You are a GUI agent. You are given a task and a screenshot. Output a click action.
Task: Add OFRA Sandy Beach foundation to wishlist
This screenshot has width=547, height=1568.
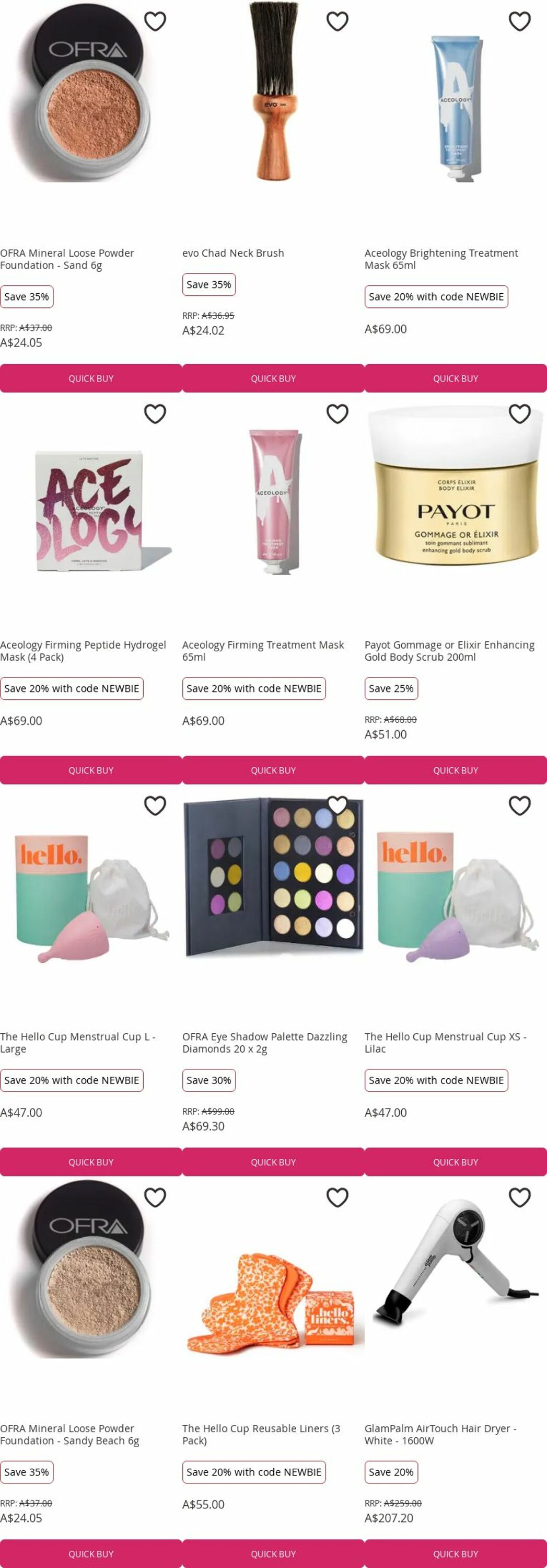(155, 1197)
